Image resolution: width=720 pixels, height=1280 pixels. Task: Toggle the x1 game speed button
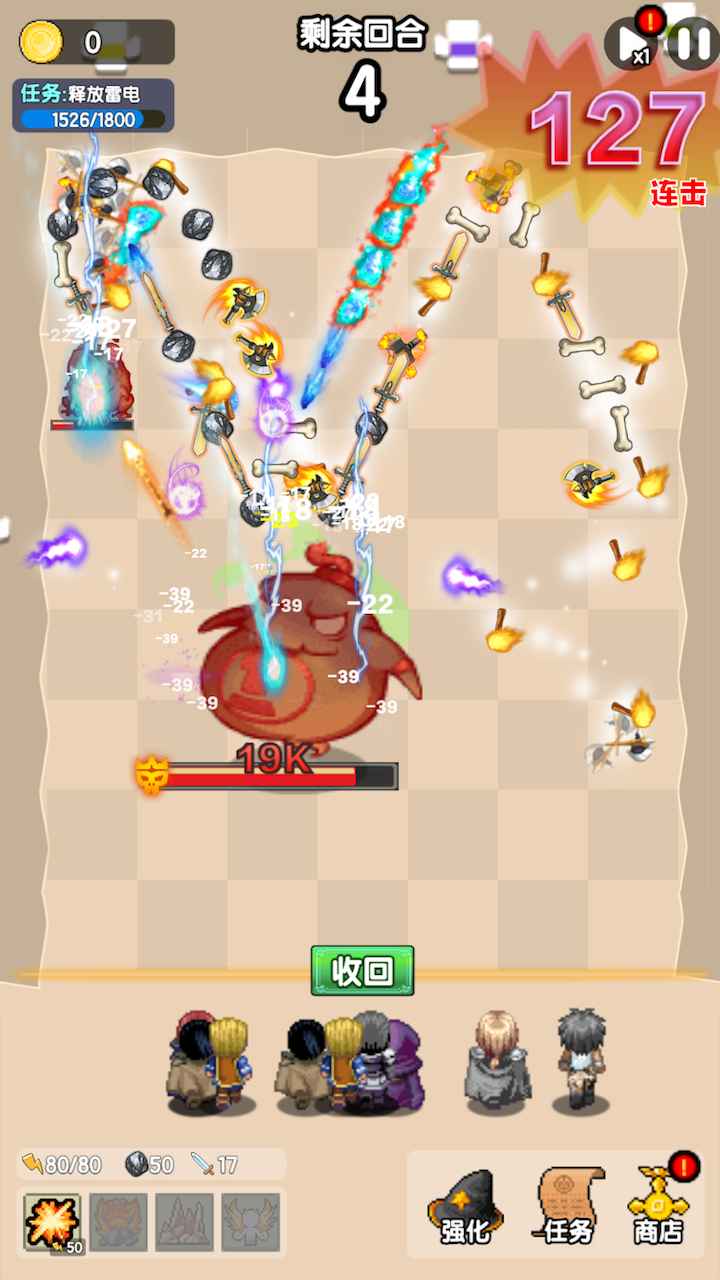click(x=632, y=44)
